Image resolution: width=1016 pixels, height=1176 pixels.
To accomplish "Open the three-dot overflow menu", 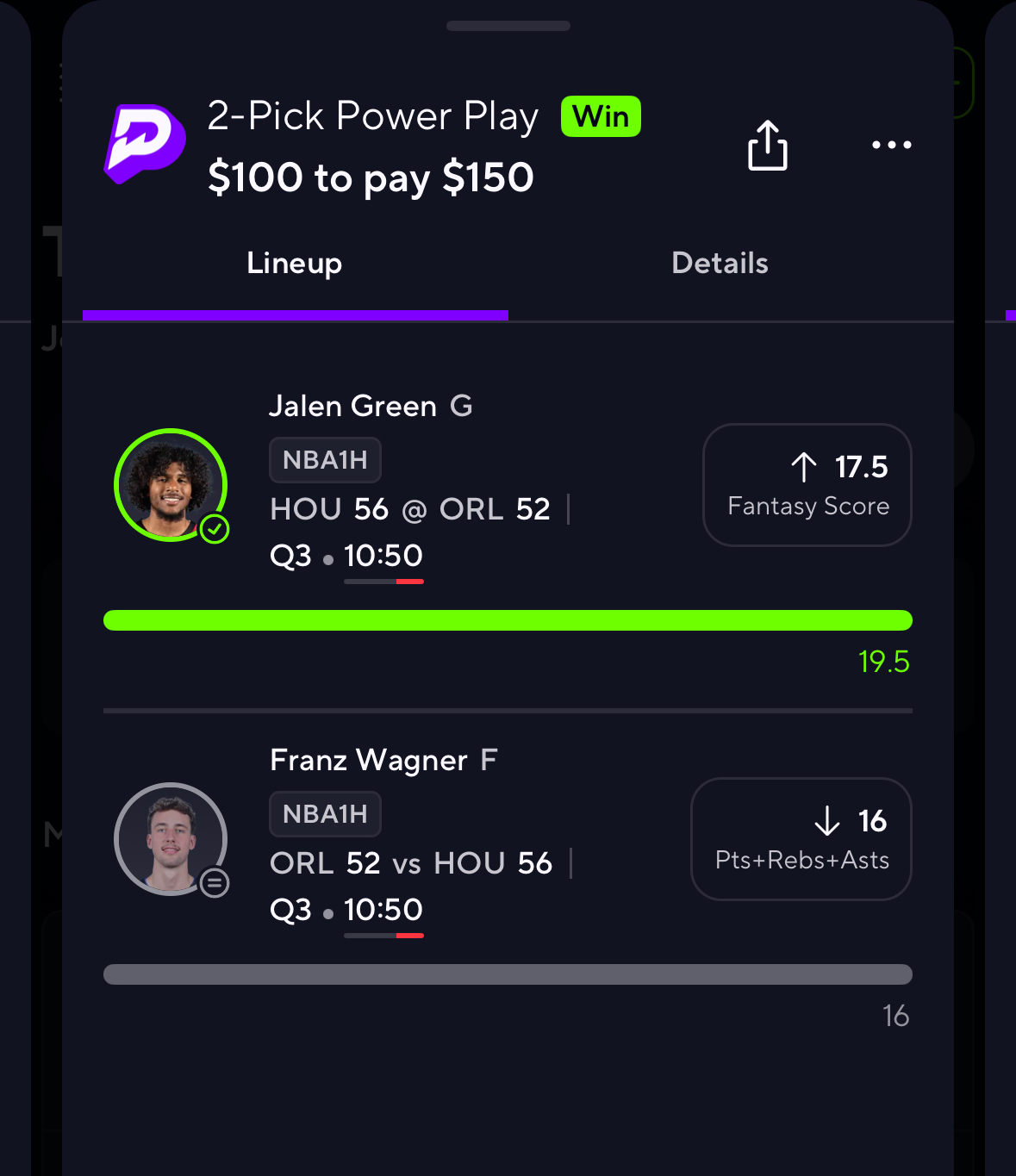I will pyautogui.click(x=891, y=145).
